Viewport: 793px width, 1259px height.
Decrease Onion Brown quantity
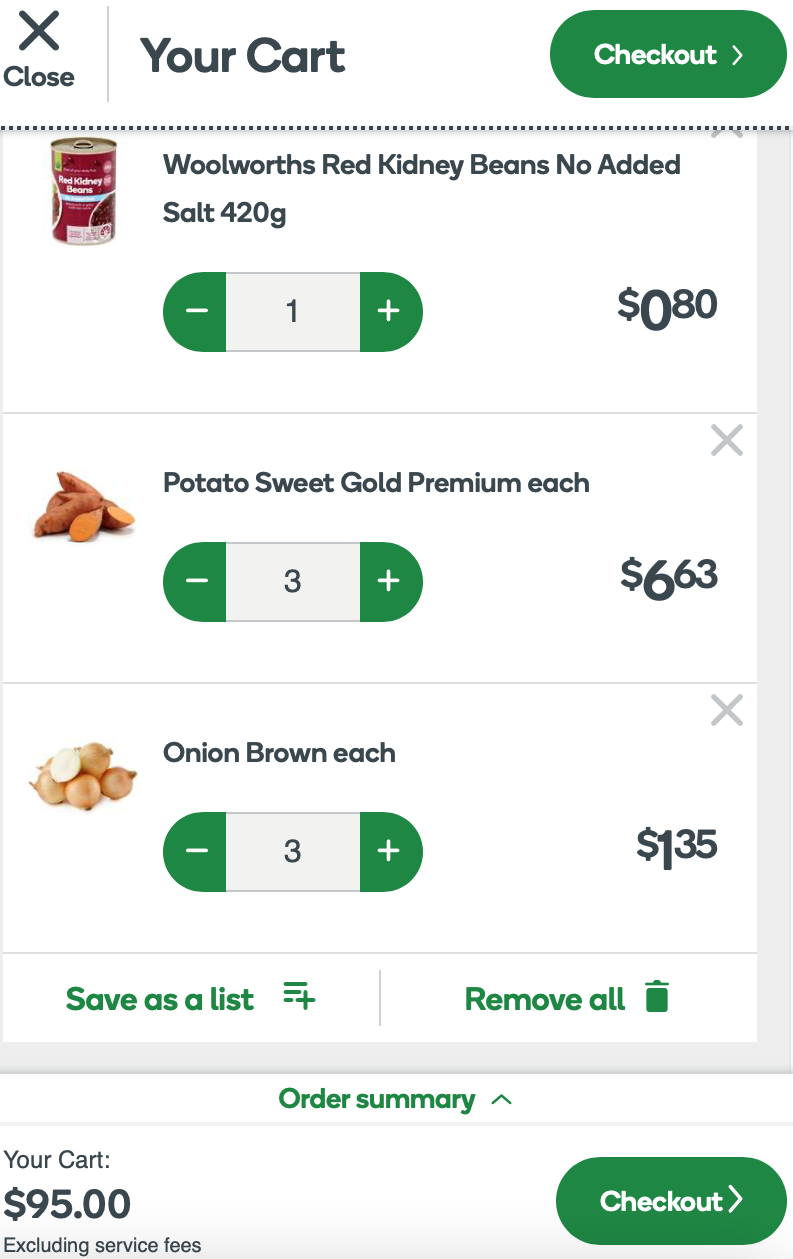(x=197, y=851)
